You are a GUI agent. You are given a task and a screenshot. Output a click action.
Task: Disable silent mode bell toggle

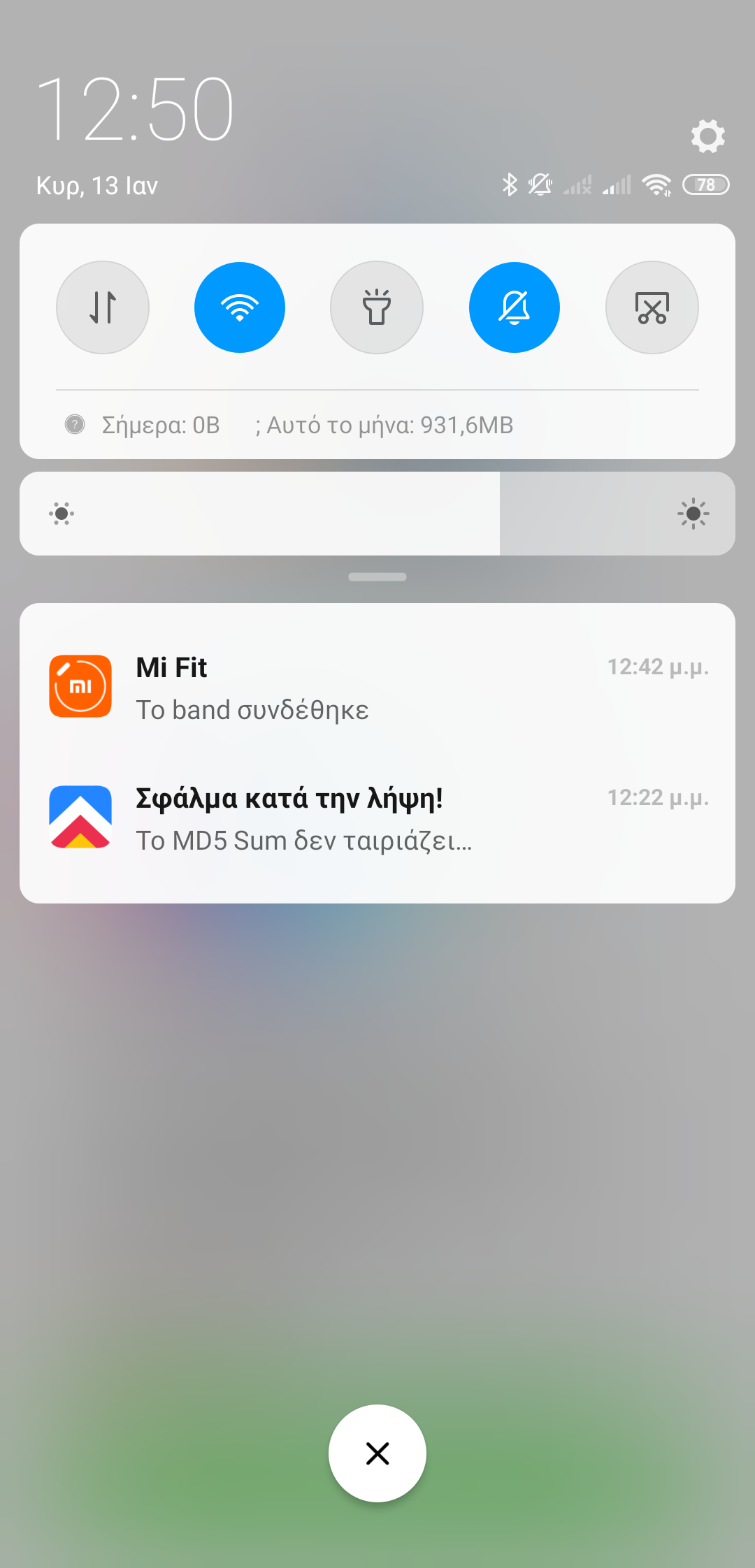[515, 307]
